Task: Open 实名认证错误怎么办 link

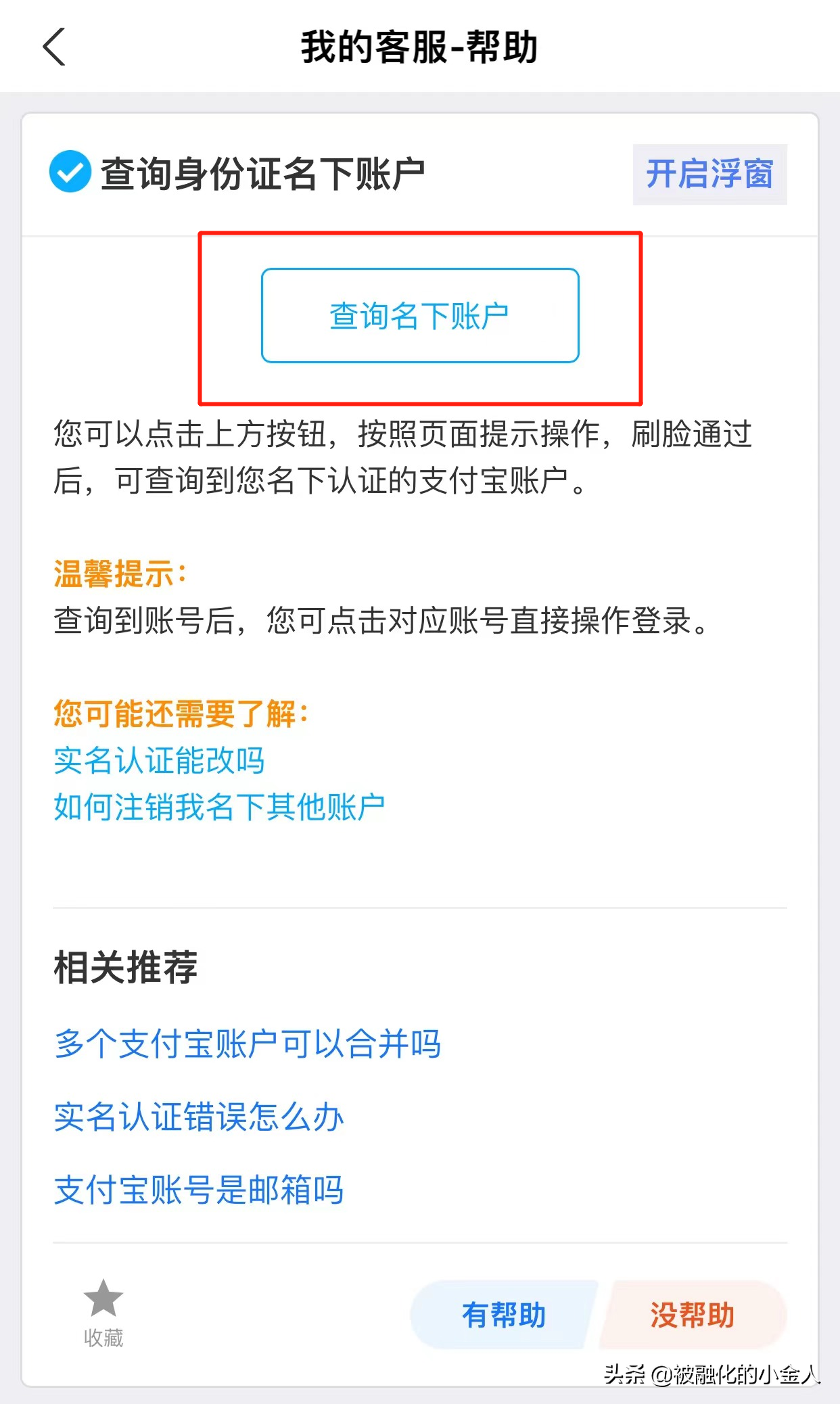Action: tap(198, 1117)
